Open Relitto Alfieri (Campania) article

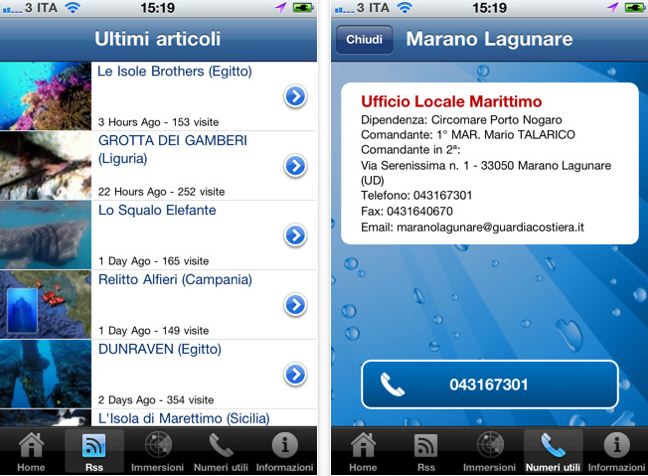pos(174,281)
